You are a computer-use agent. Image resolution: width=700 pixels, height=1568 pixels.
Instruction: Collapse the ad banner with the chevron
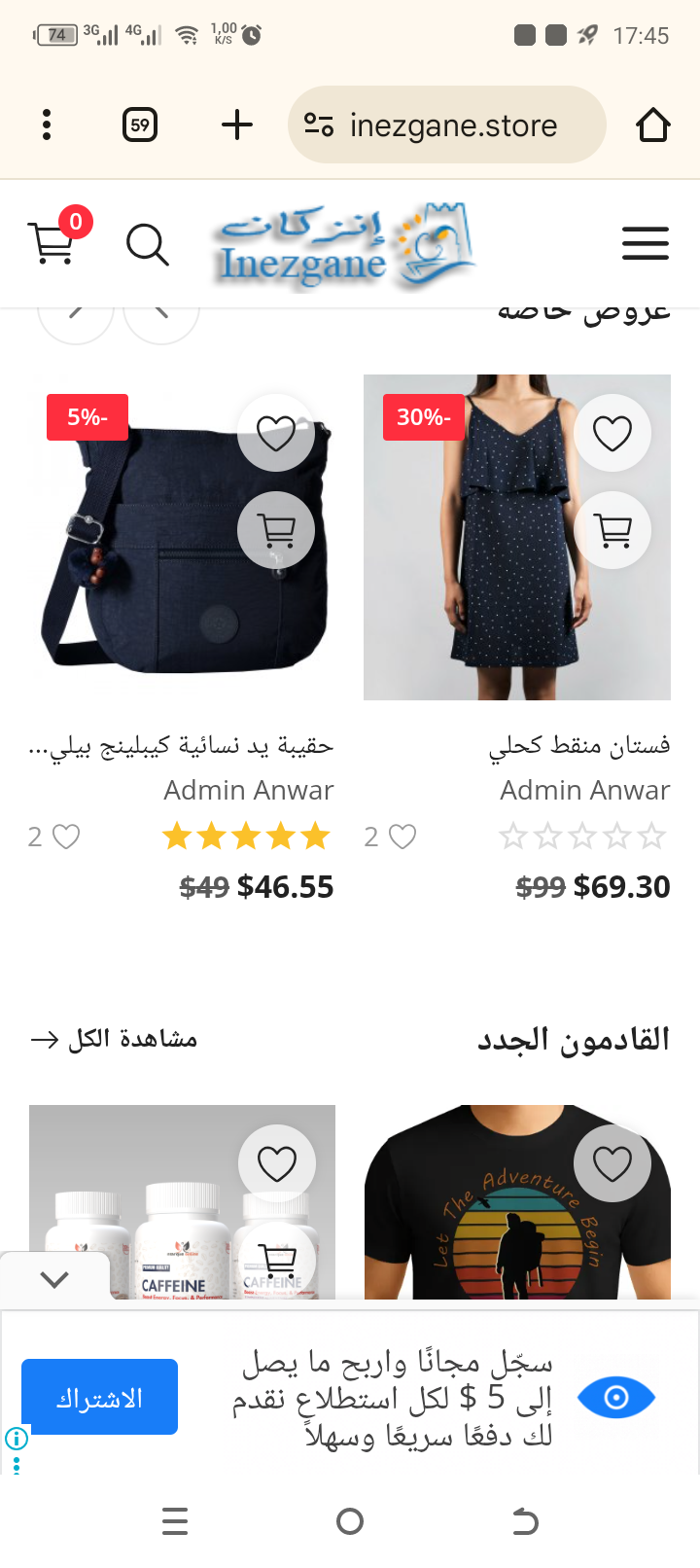tap(54, 1279)
